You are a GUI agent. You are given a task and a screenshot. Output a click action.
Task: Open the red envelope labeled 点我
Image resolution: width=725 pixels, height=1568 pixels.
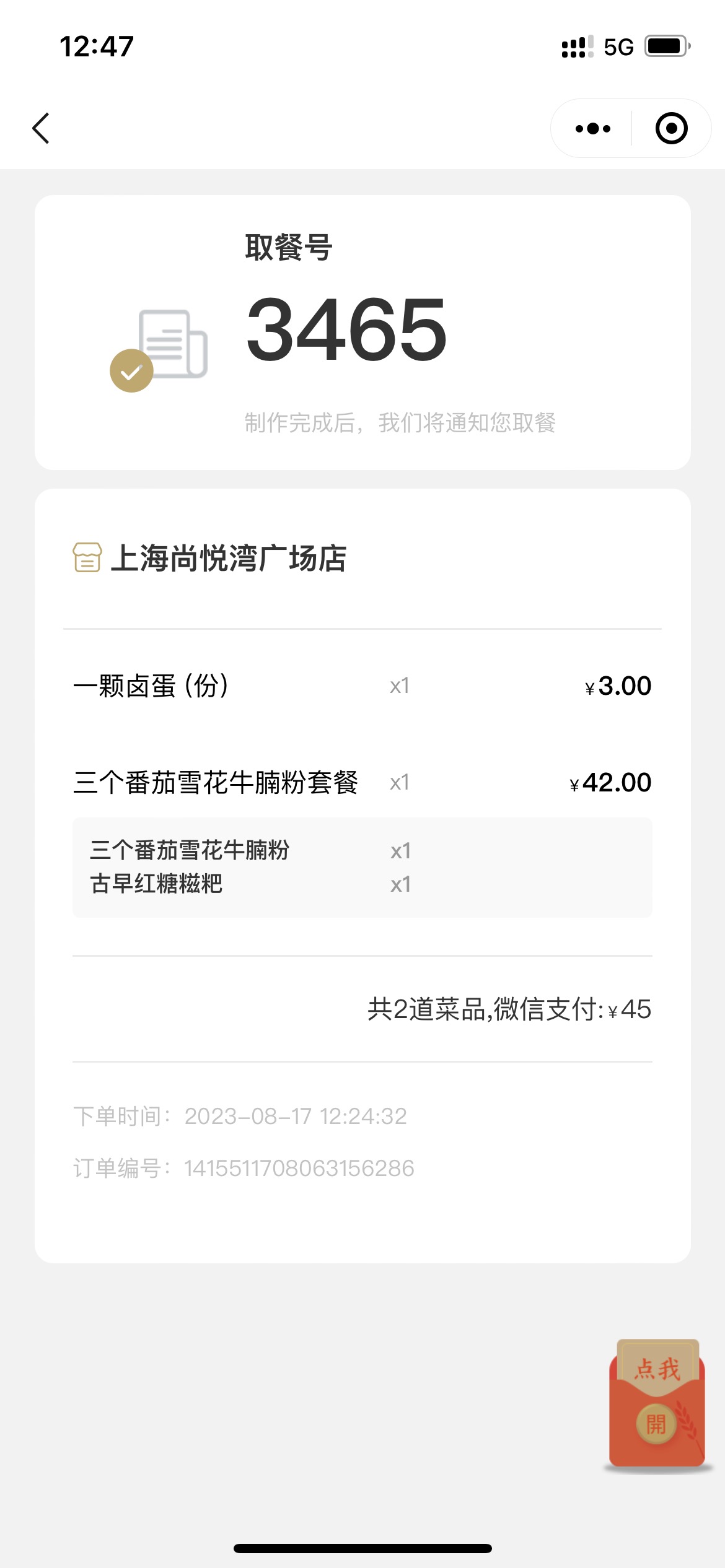657,1406
